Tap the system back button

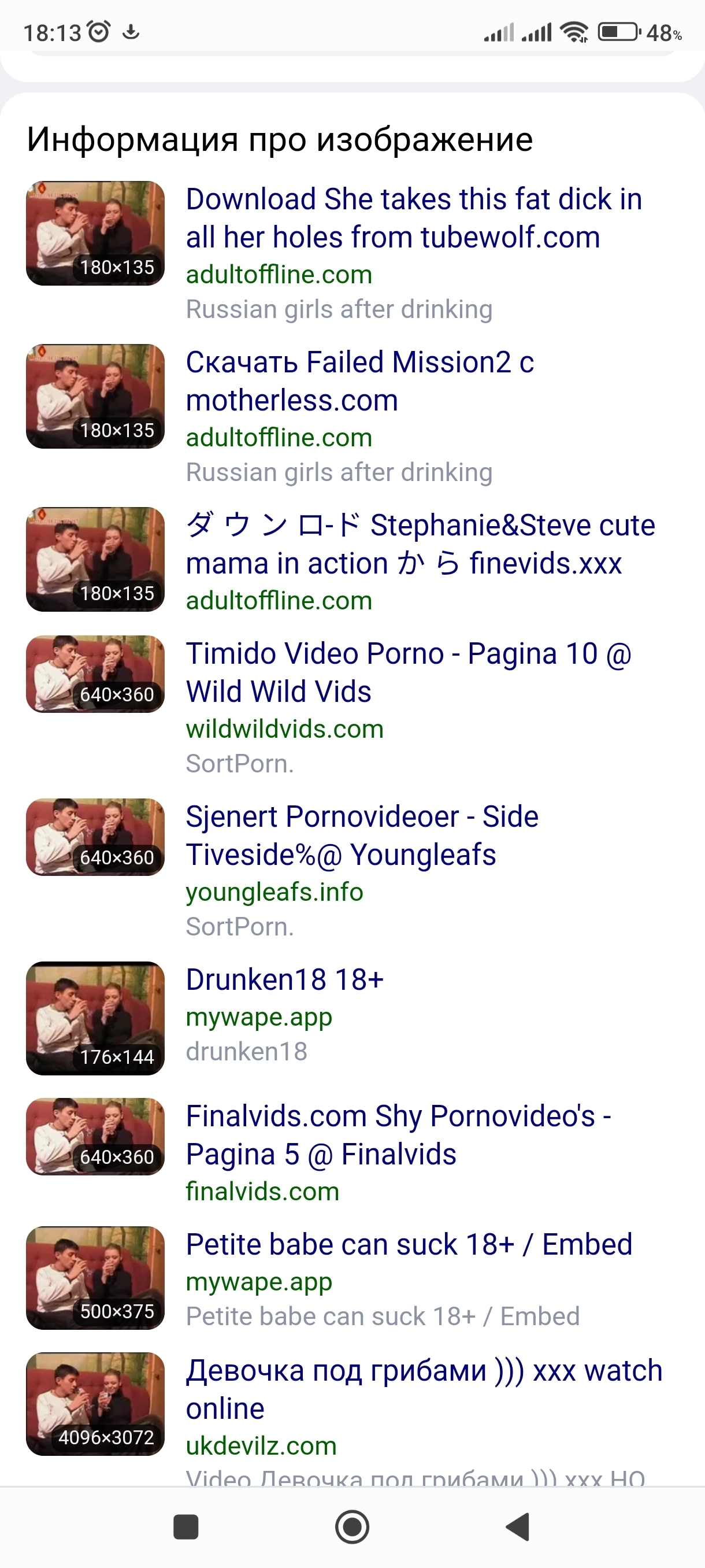[518, 1526]
